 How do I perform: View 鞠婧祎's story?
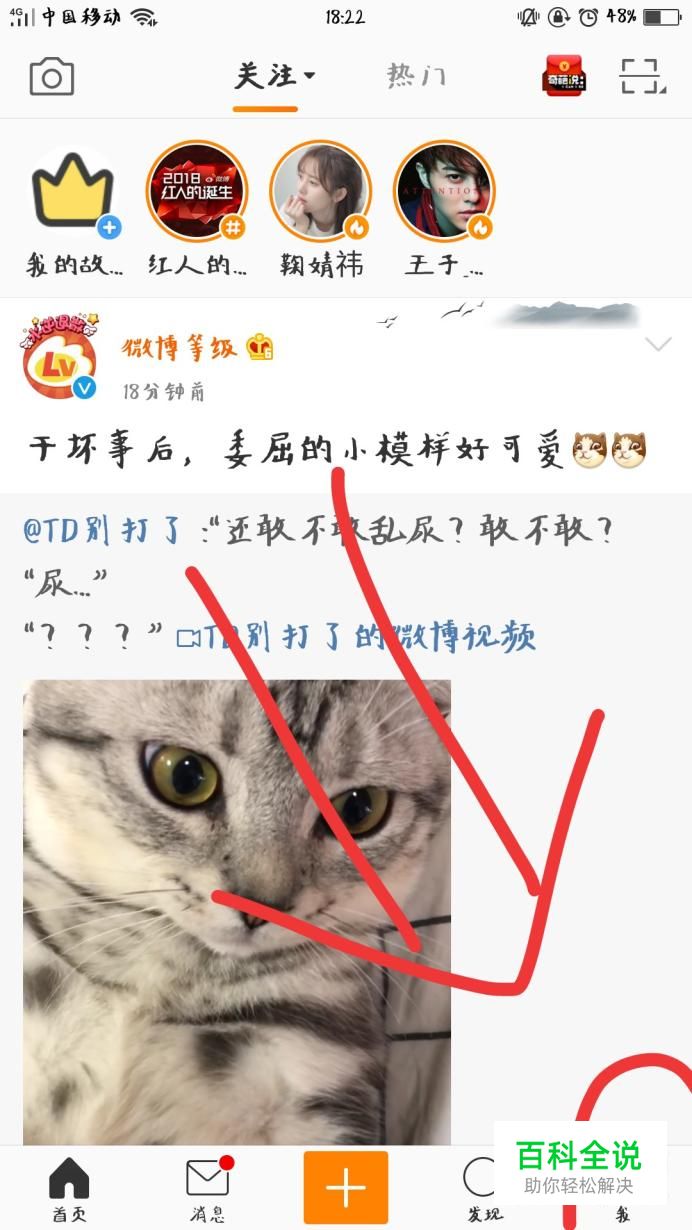pos(321,192)
